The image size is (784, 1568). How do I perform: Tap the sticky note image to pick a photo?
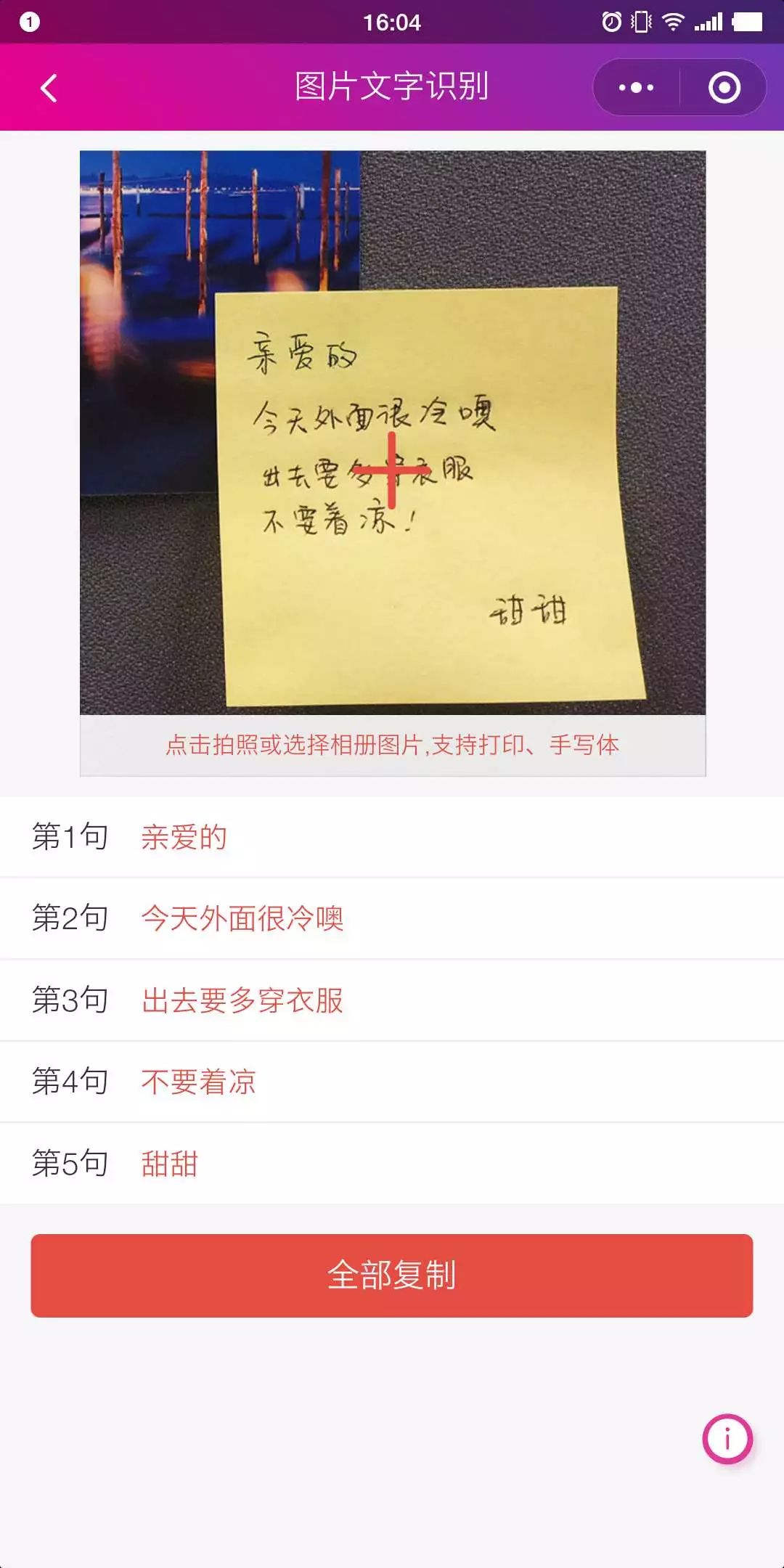click(392, 433)
